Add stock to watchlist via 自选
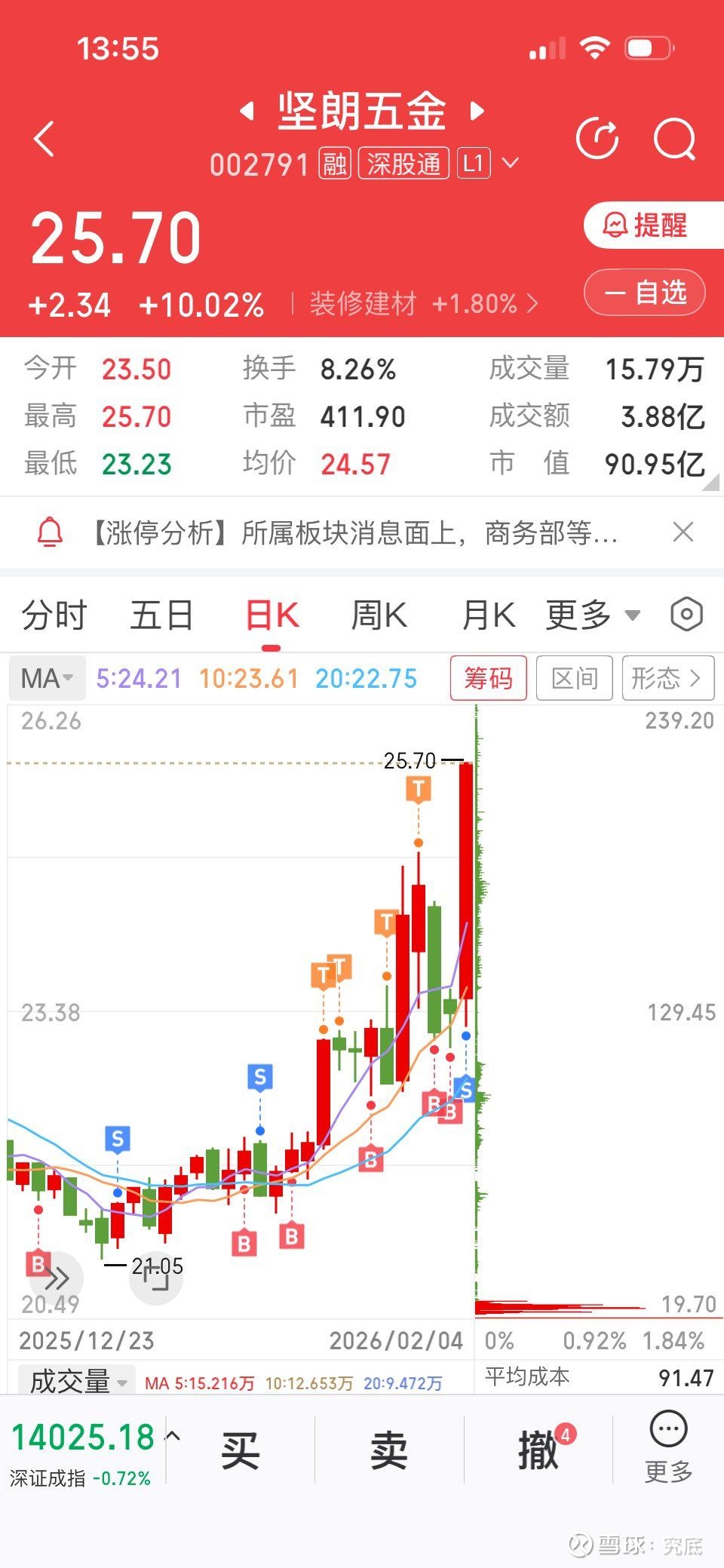This screenshot has height=1568, width=724. pos(644,292)
